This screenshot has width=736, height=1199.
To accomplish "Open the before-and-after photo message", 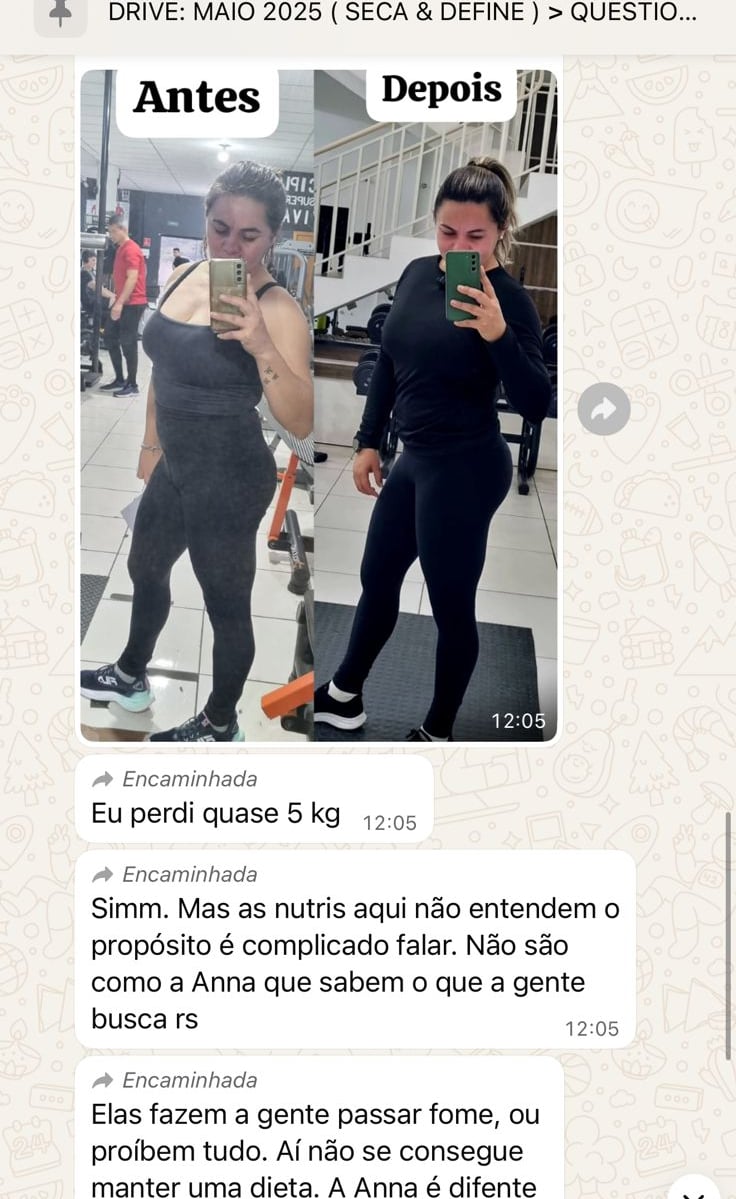I will pyautogui.click(x=318, y=405).
